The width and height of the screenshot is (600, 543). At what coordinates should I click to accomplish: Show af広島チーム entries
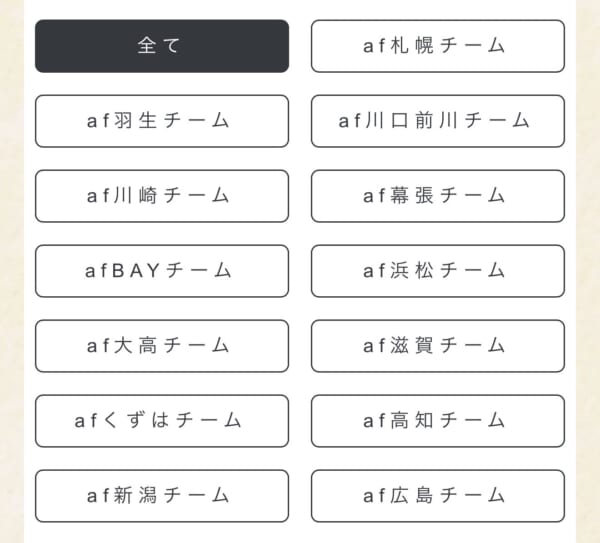437,496
